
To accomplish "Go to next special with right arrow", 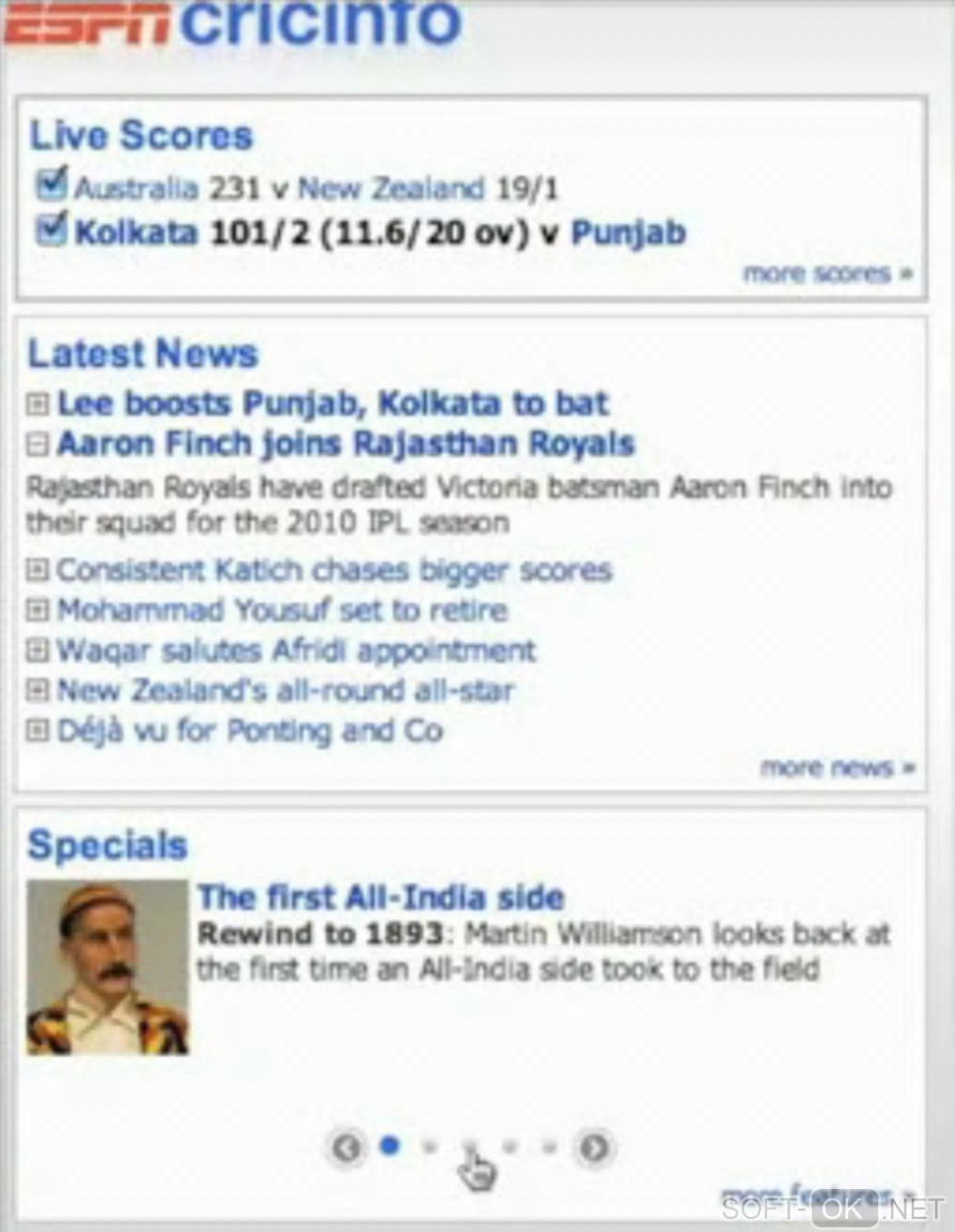I will [594, 1147].
